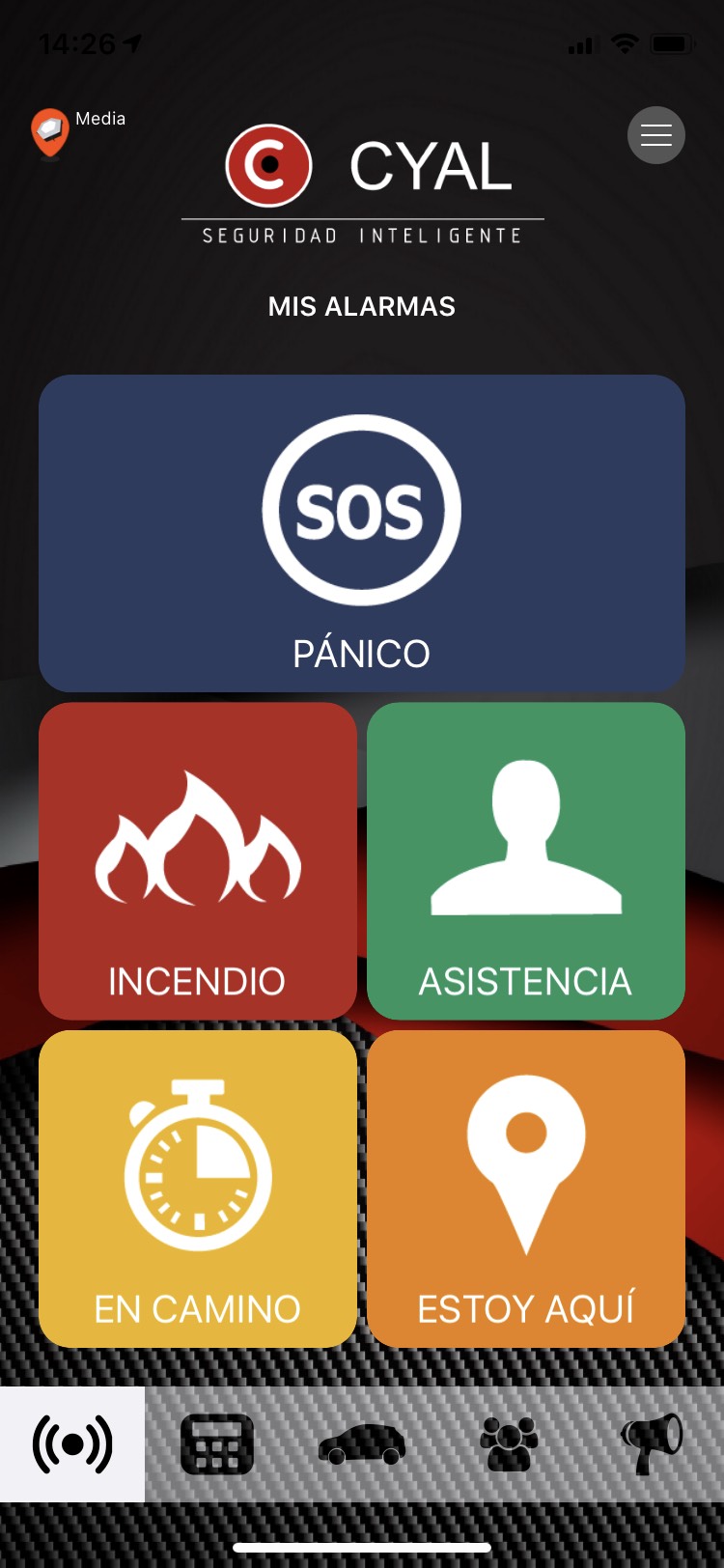
Task: Switch to the alarms broadcast tab
Action: tap(72, 1444)
